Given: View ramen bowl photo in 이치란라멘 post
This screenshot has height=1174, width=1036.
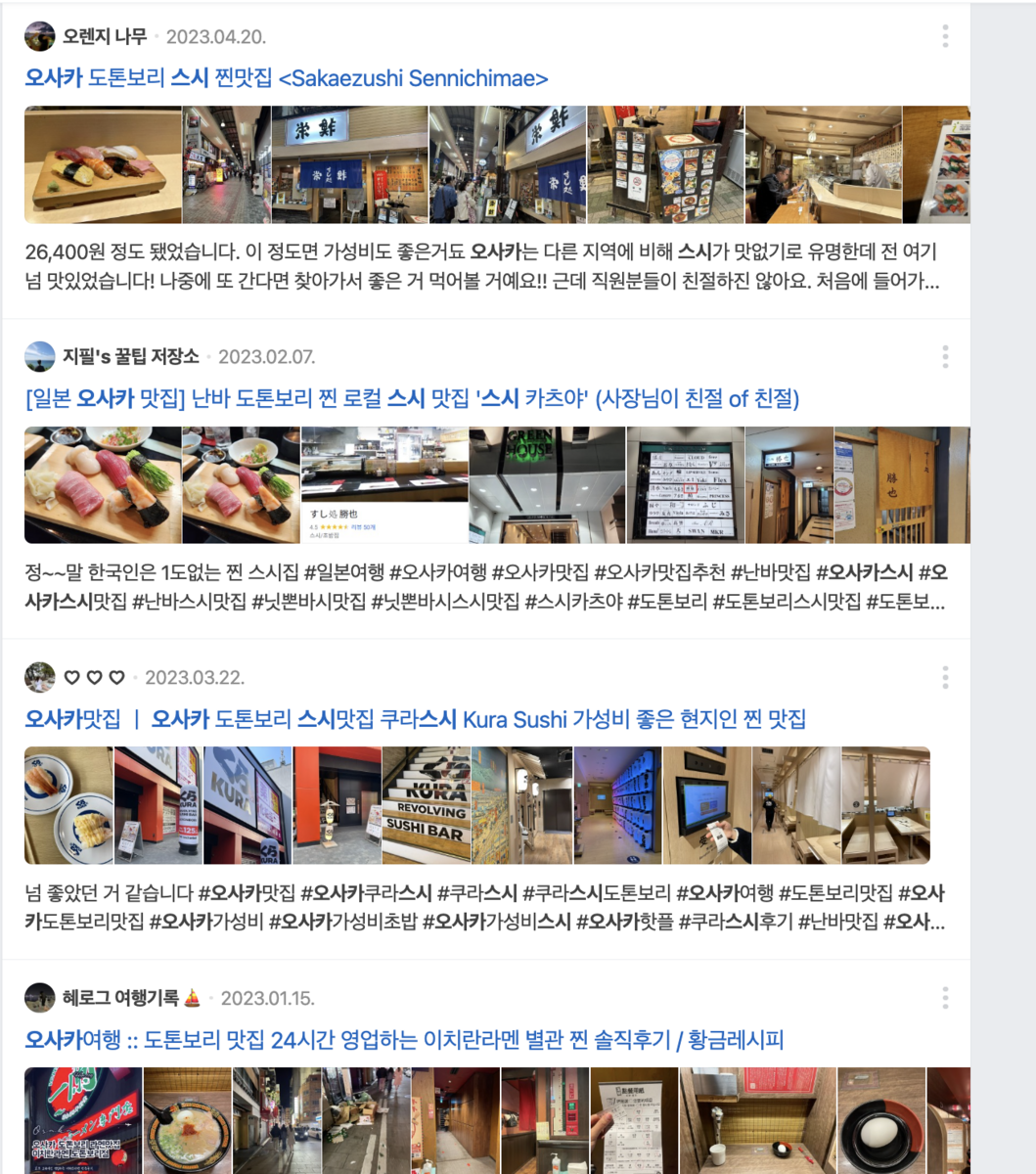Looking at the screenshot, I should click(x=187, y=1120).
